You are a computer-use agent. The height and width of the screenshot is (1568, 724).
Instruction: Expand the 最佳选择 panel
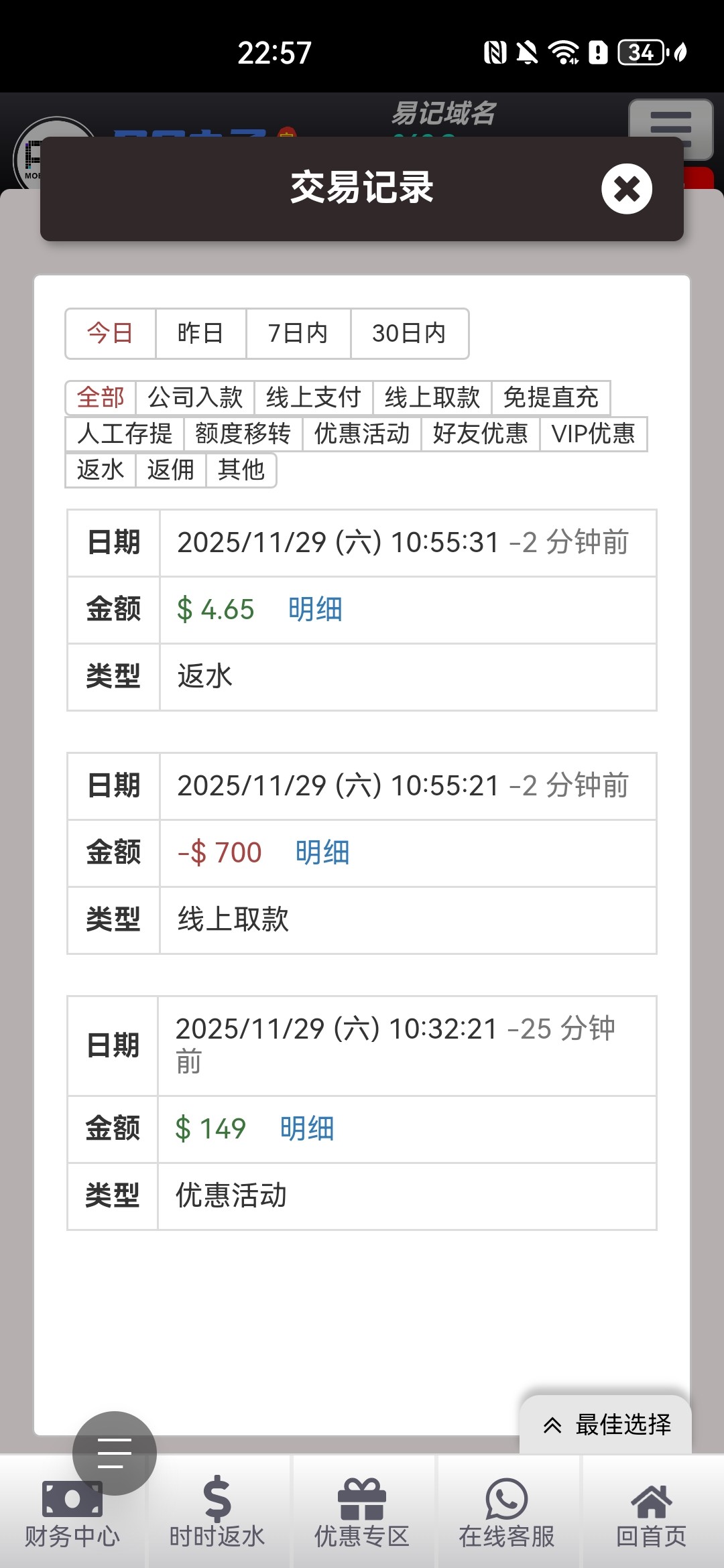606,1425
